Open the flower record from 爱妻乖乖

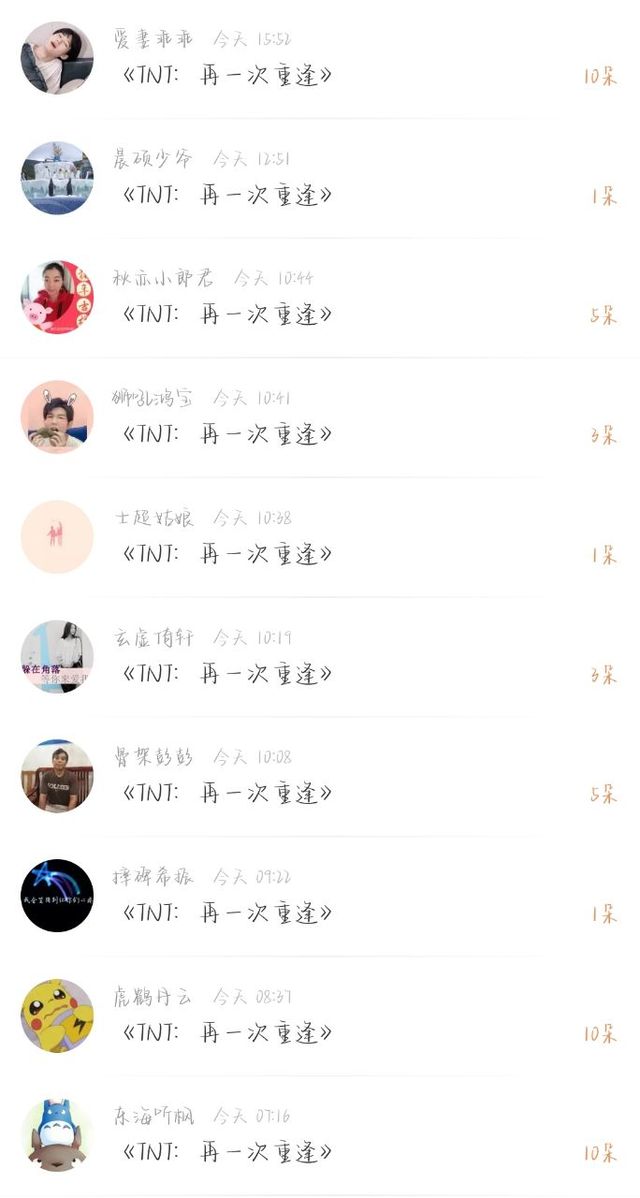(320, 59)
